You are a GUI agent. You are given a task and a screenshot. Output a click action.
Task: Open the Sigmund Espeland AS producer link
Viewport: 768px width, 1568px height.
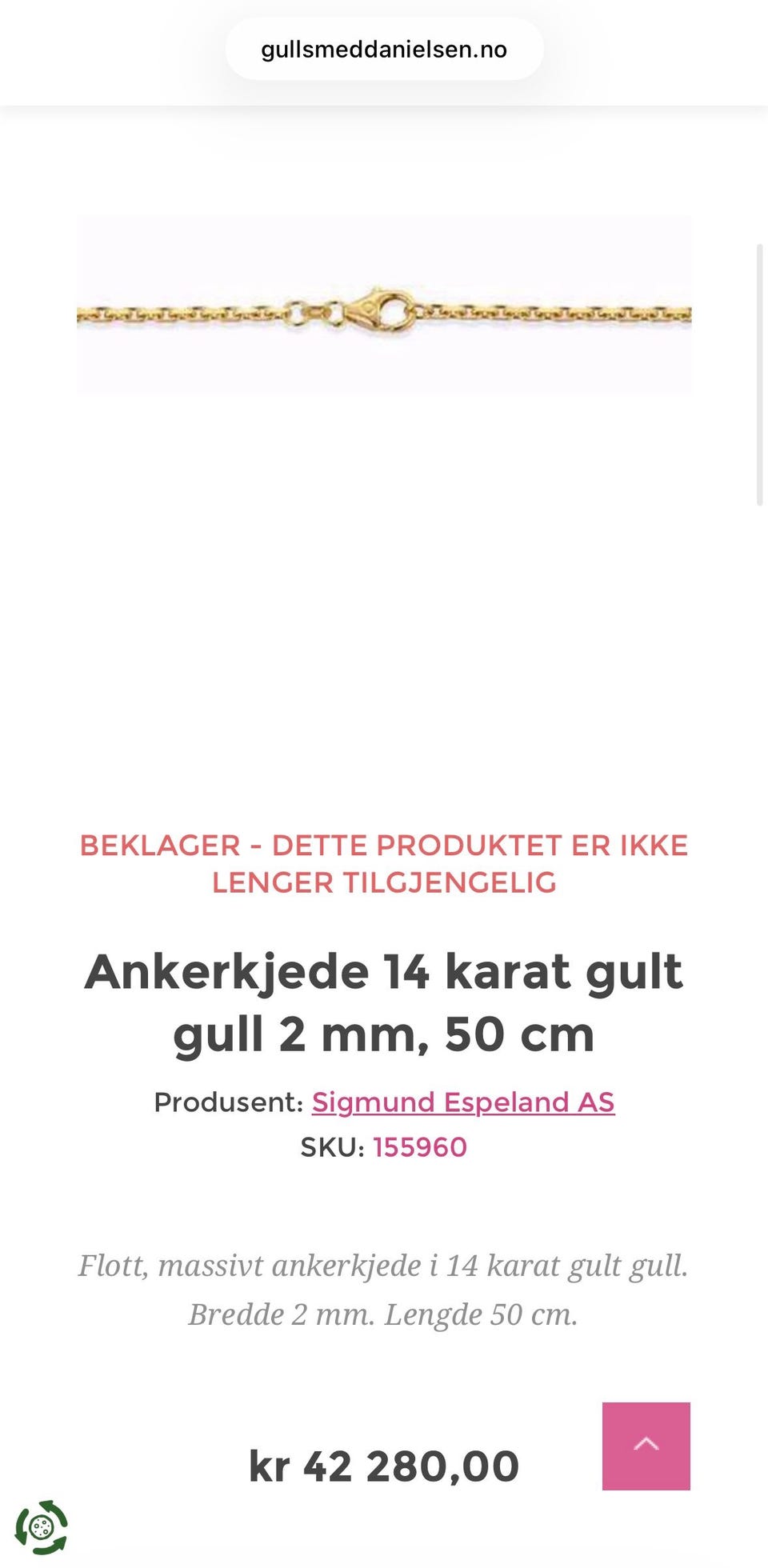(x=462, y=1102)
